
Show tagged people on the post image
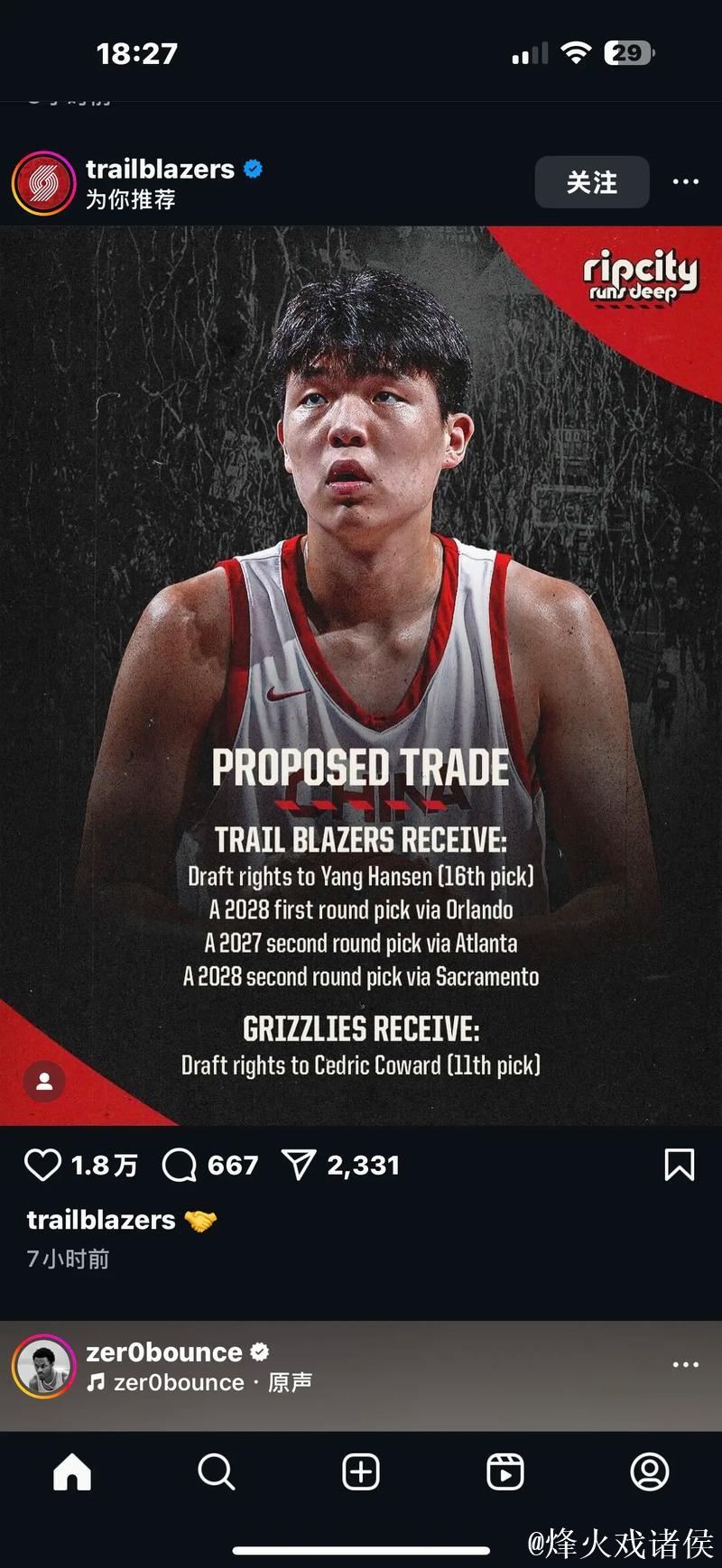[44, 1081]
